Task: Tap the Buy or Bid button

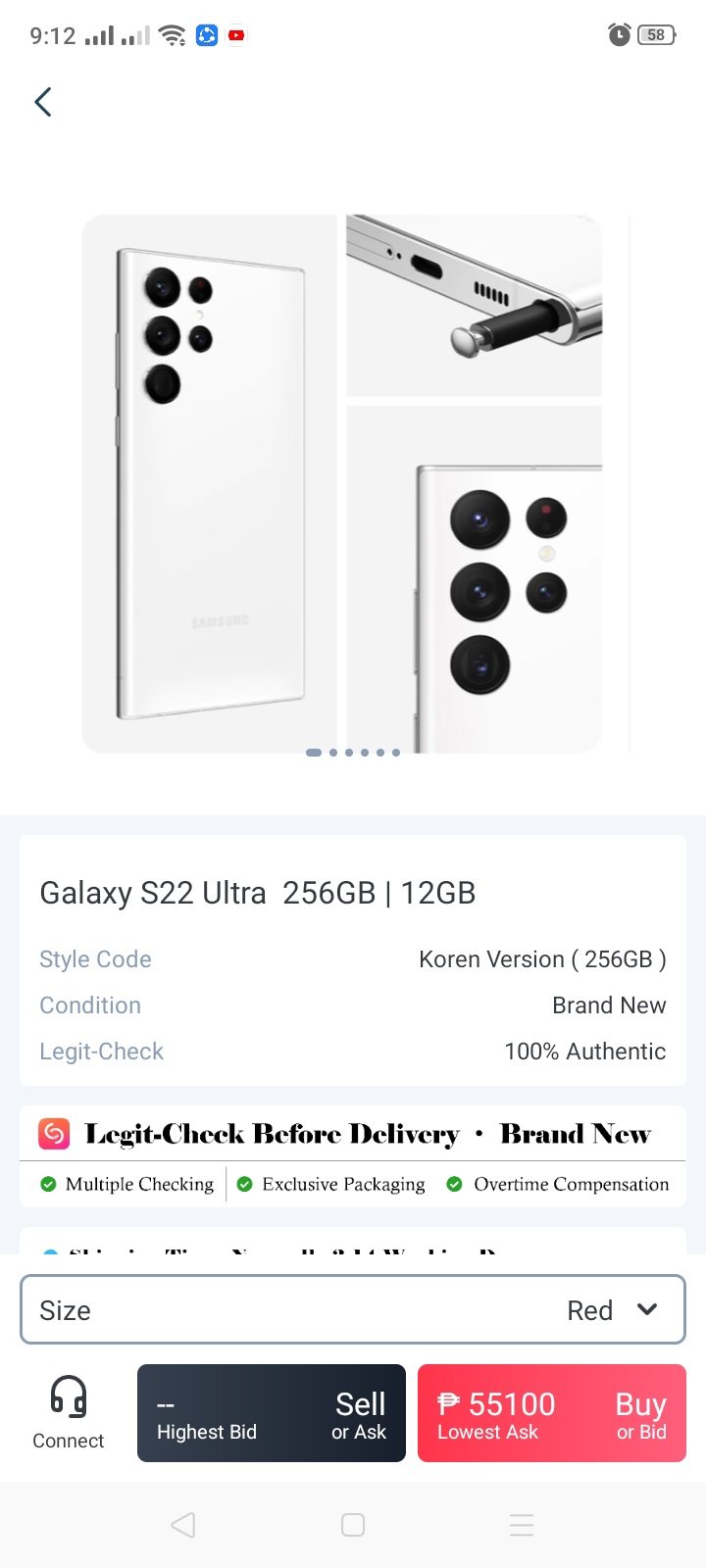Action: tap(551, 1413)
